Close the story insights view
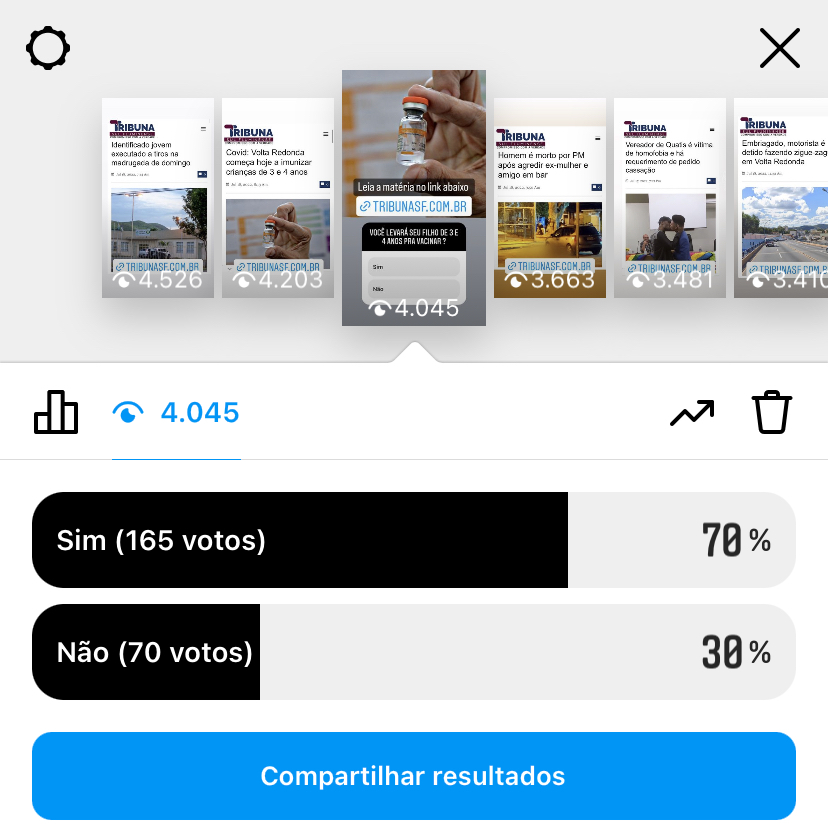 click(x=779, y=48)
